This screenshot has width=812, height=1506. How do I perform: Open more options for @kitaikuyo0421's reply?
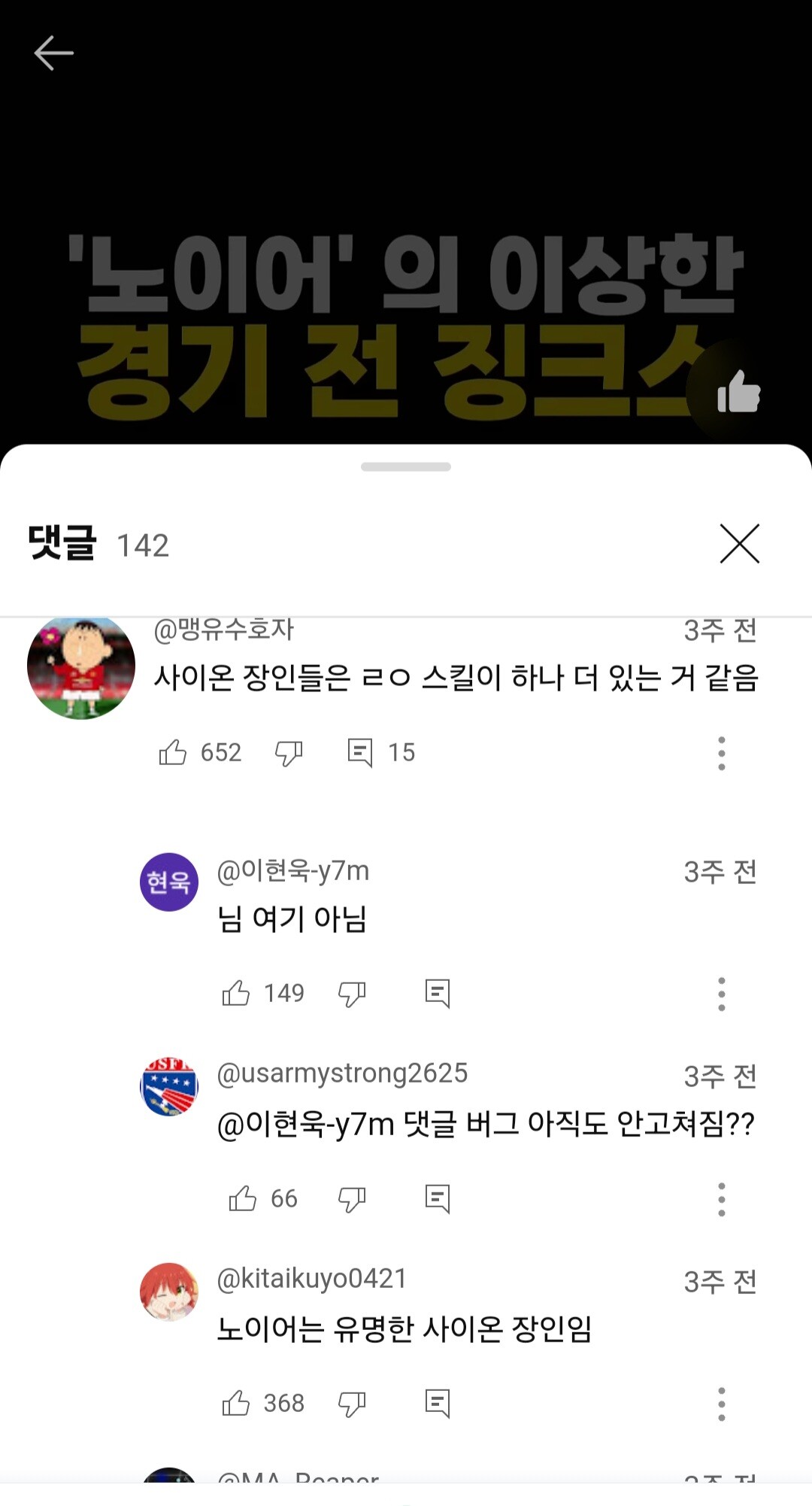tap(721, 1404)
